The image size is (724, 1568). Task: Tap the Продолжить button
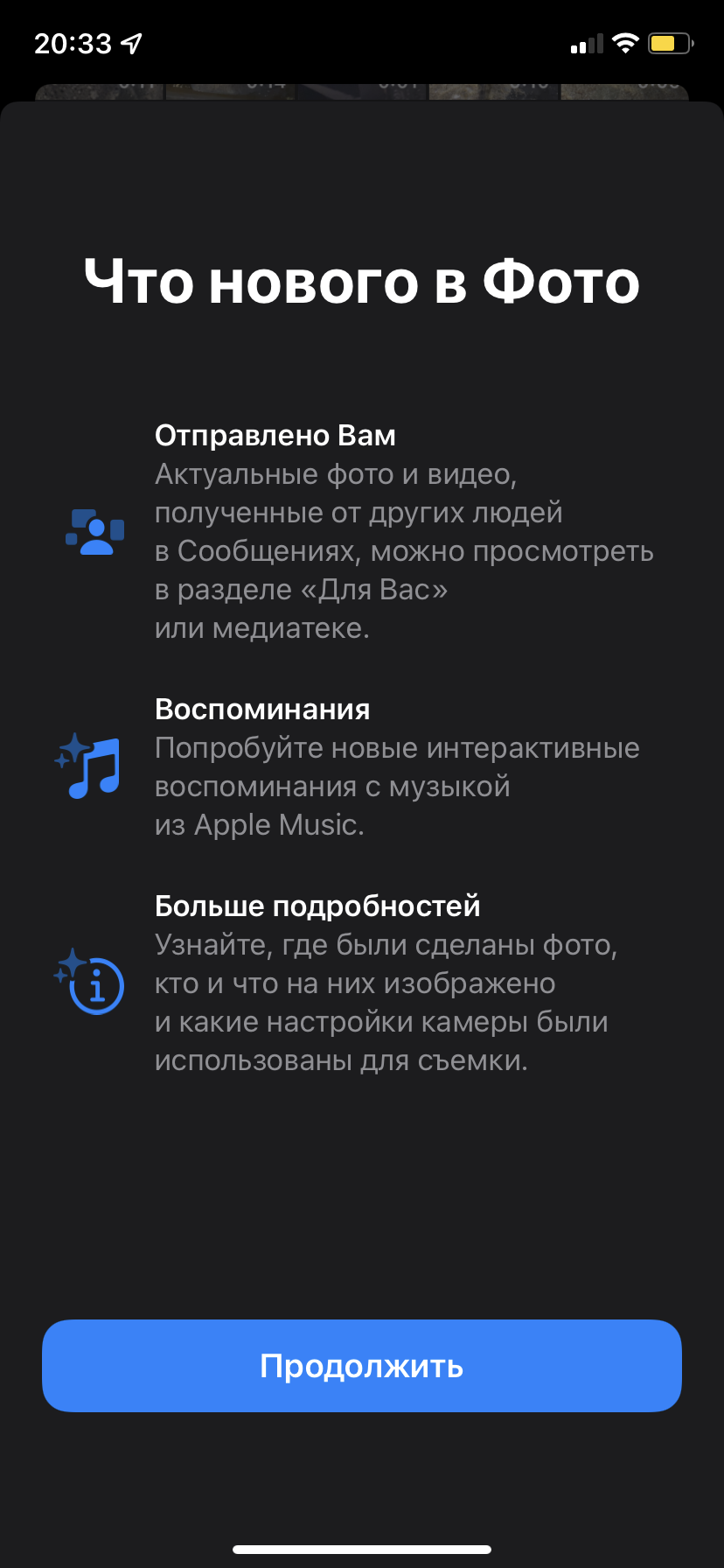click(x=361, y=1365)
